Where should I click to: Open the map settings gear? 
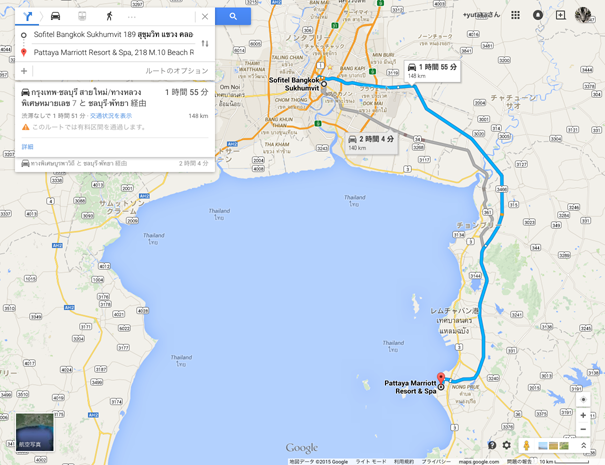[x=506, y=445]
